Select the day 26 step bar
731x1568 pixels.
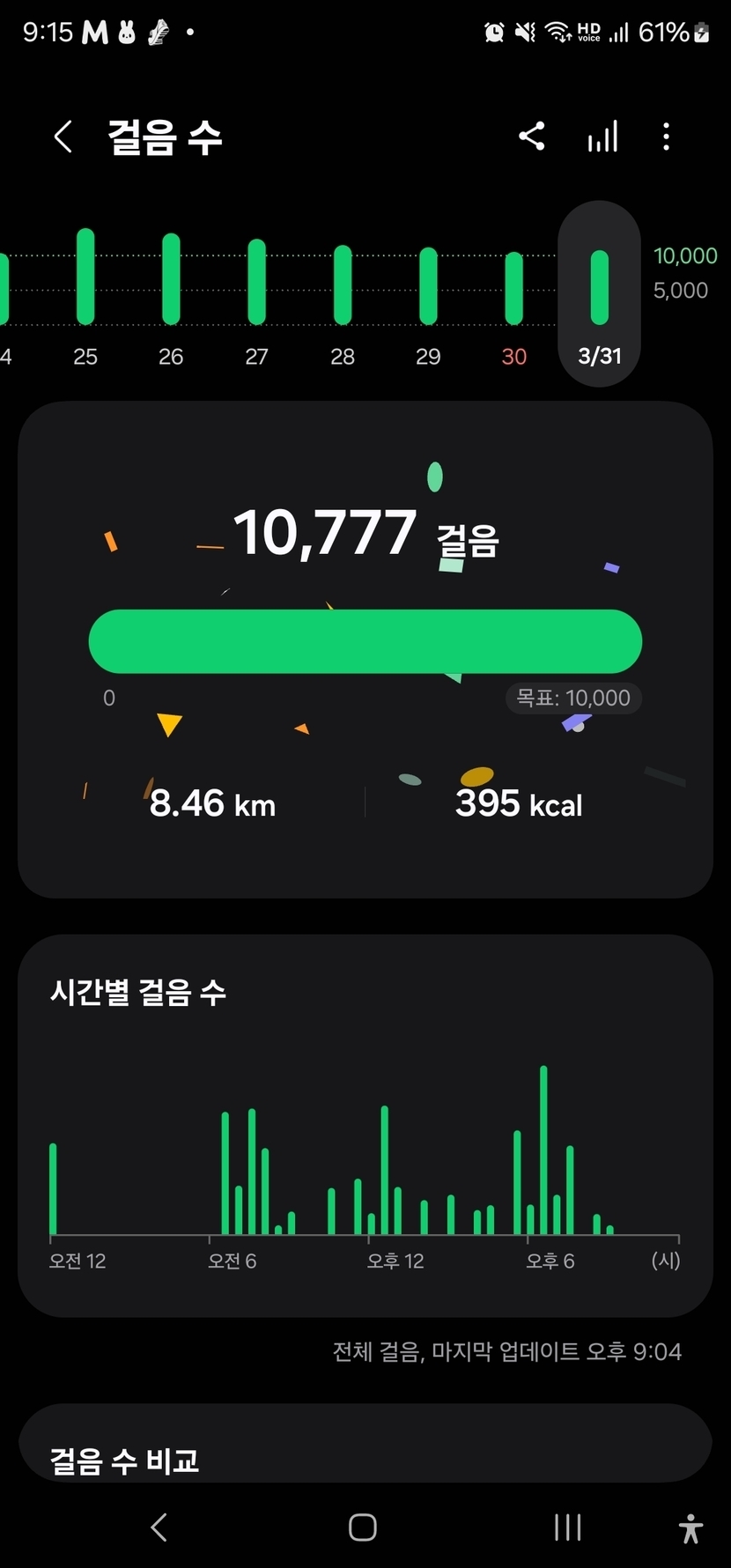[x=171, y=279]
